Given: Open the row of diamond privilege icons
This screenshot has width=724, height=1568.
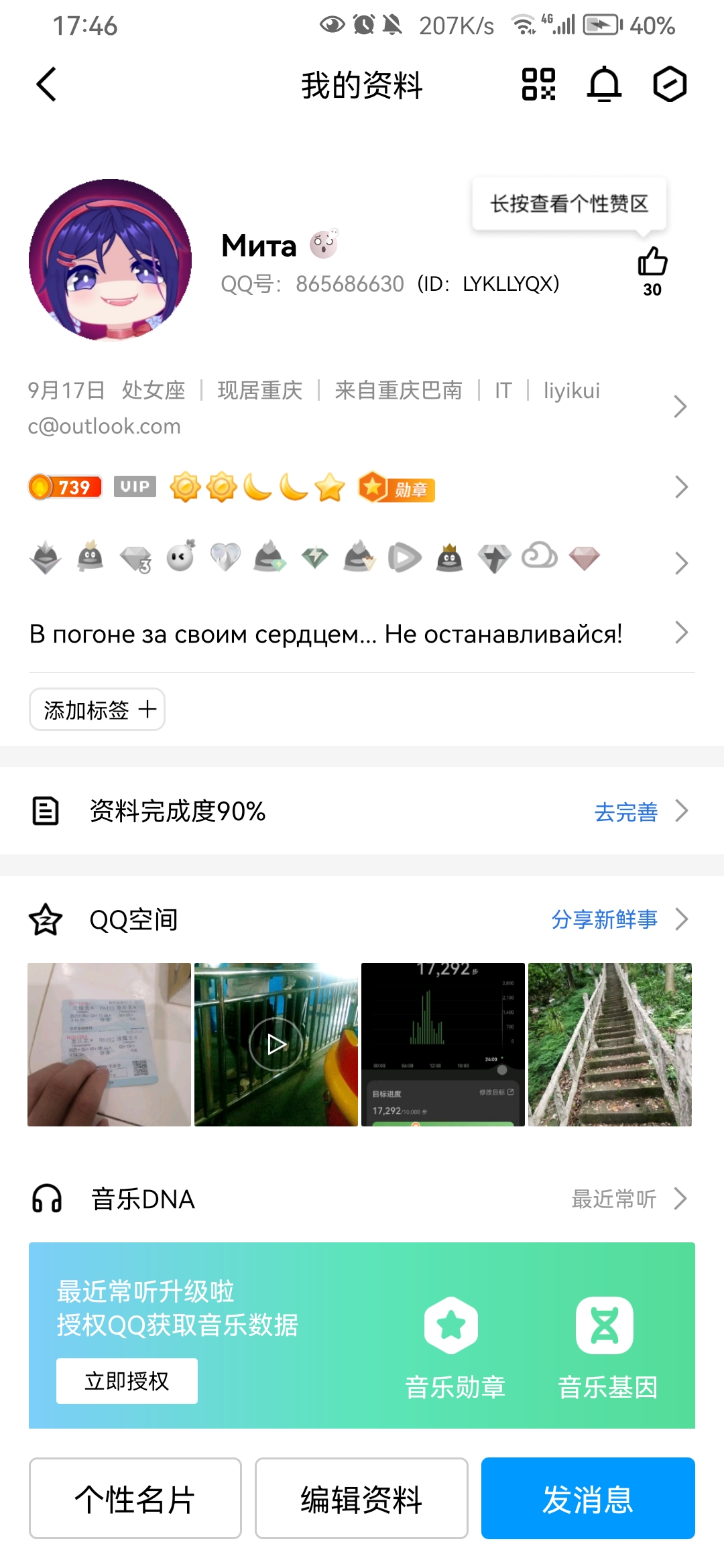Looking at the screenshot, I should 361,558.
